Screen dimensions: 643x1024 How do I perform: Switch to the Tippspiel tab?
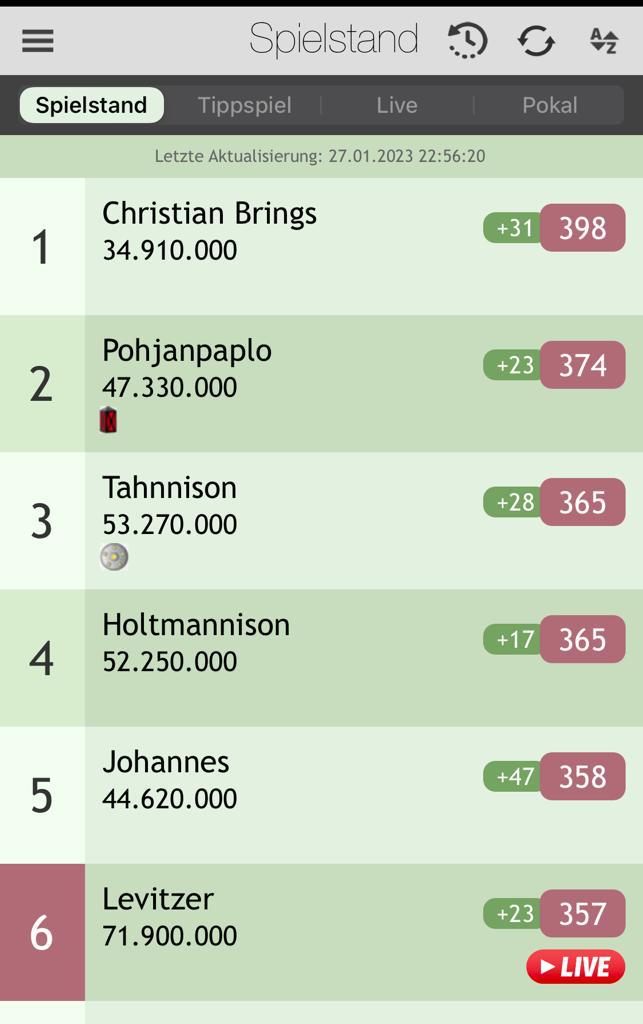click(244, 105)
